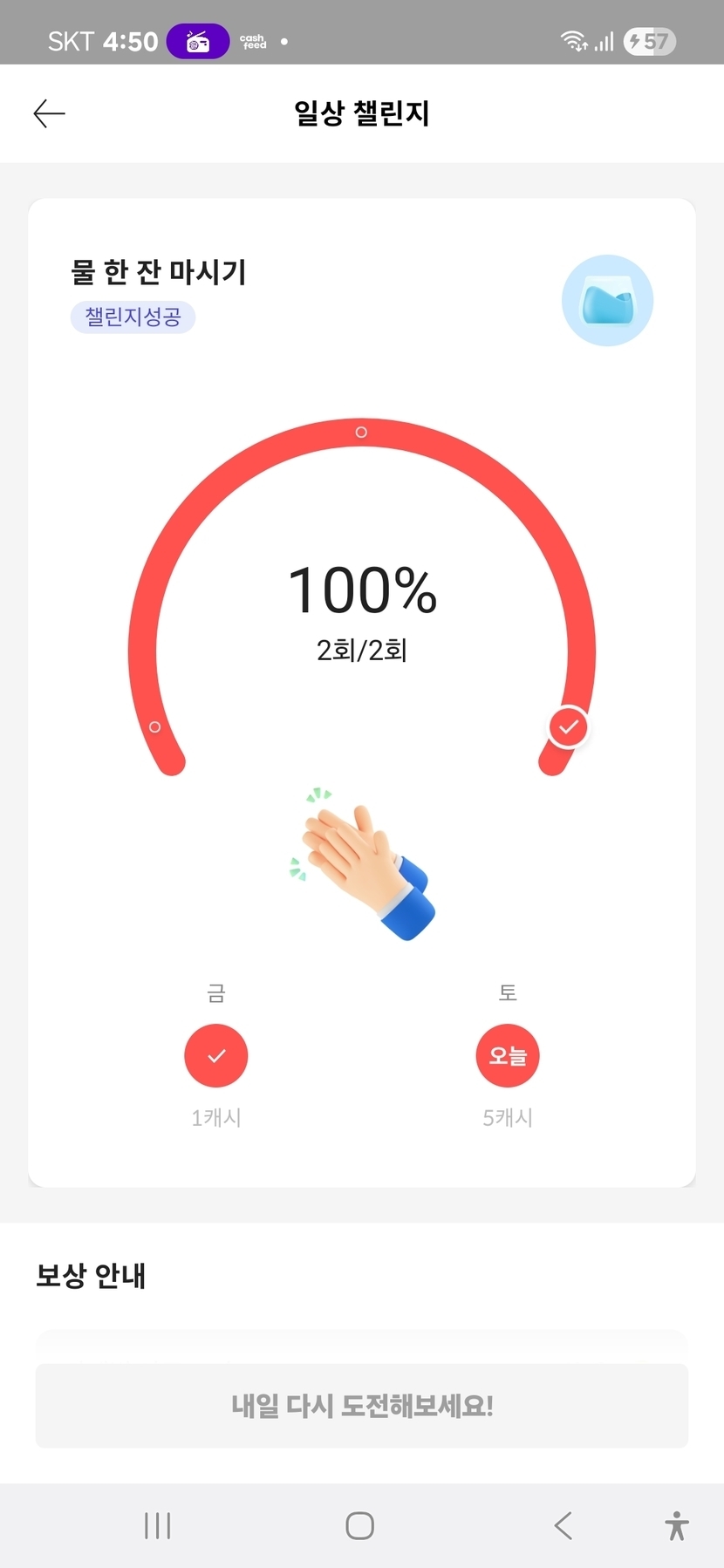Select the Friday (금) check circle
Viewport: 724px width, 1568px height.
point(216,1055)
